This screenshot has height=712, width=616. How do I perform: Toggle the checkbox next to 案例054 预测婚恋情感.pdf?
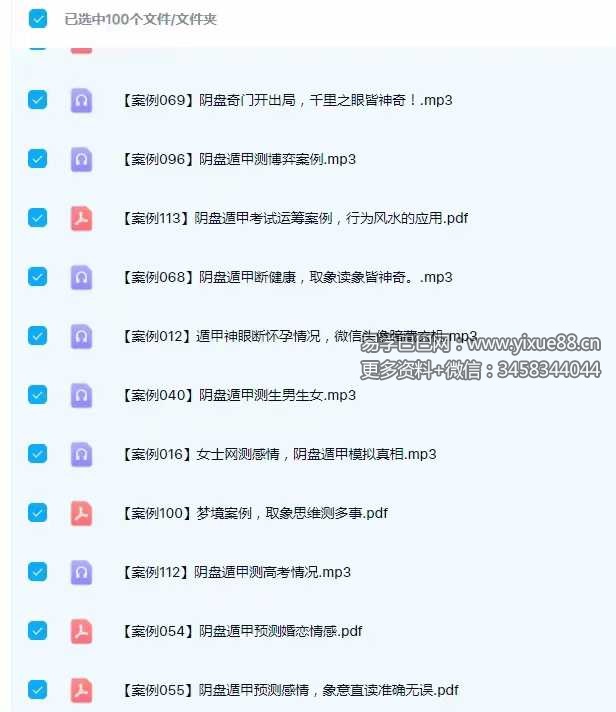coord(38,631)
